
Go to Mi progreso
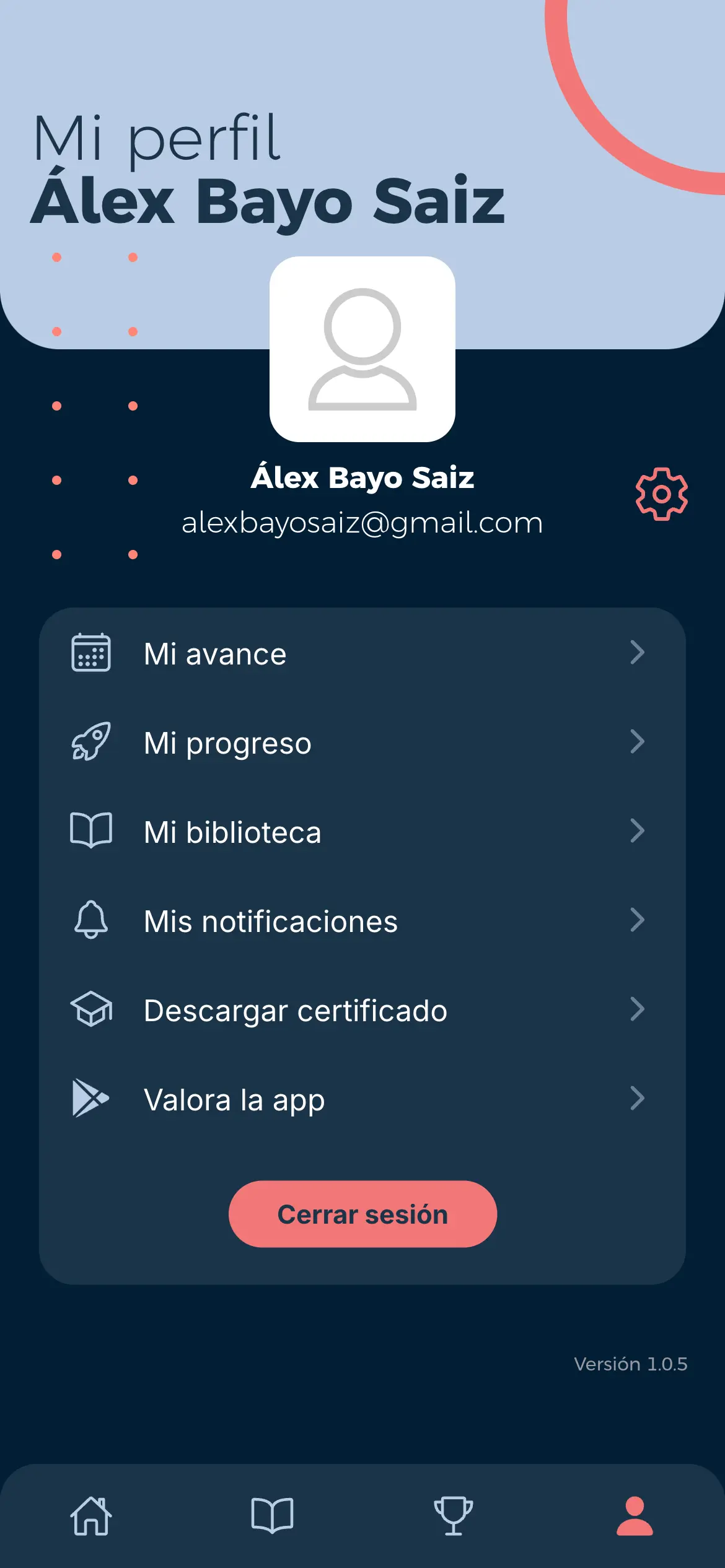pyautogui.click(x=362, y=743)
